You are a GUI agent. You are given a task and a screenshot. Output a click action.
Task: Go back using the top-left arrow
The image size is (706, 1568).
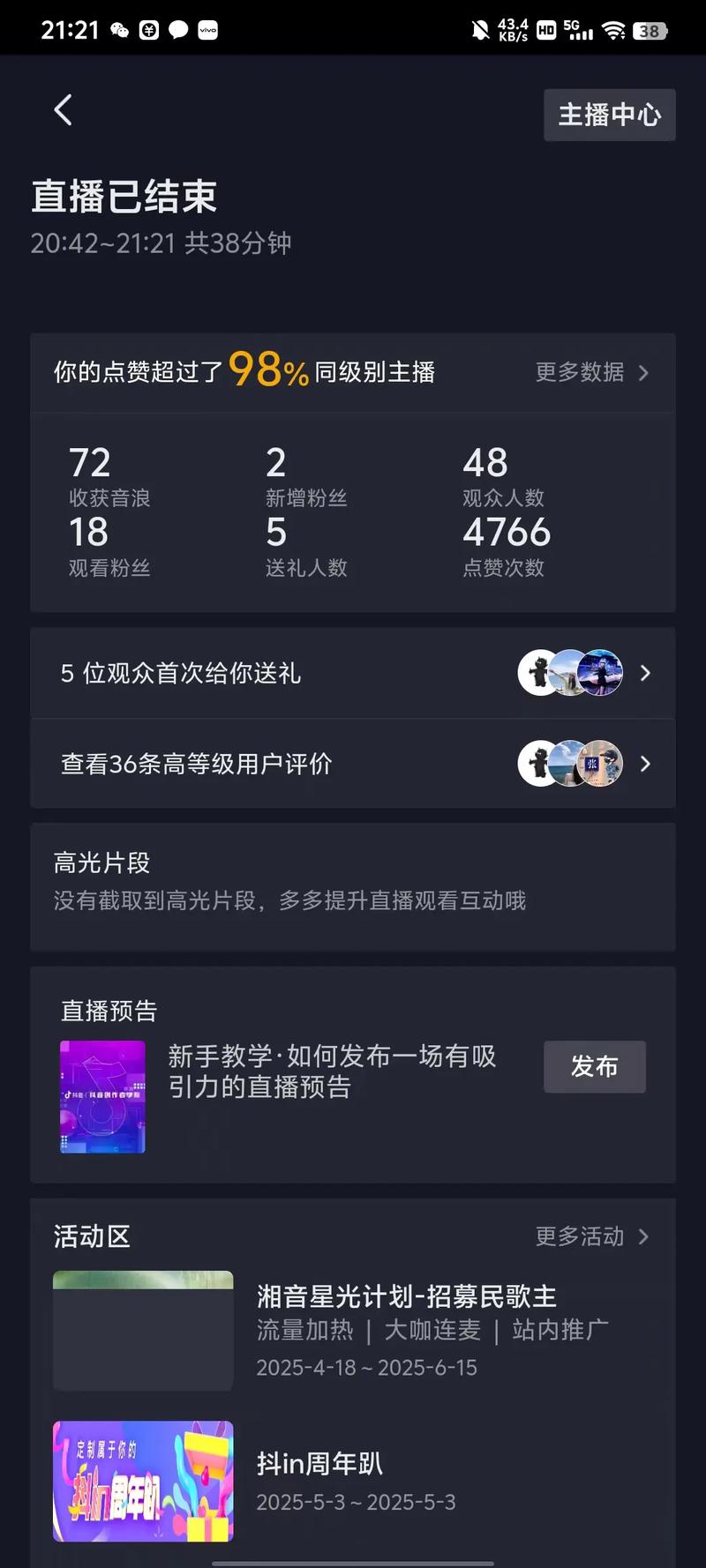(63, 110)
